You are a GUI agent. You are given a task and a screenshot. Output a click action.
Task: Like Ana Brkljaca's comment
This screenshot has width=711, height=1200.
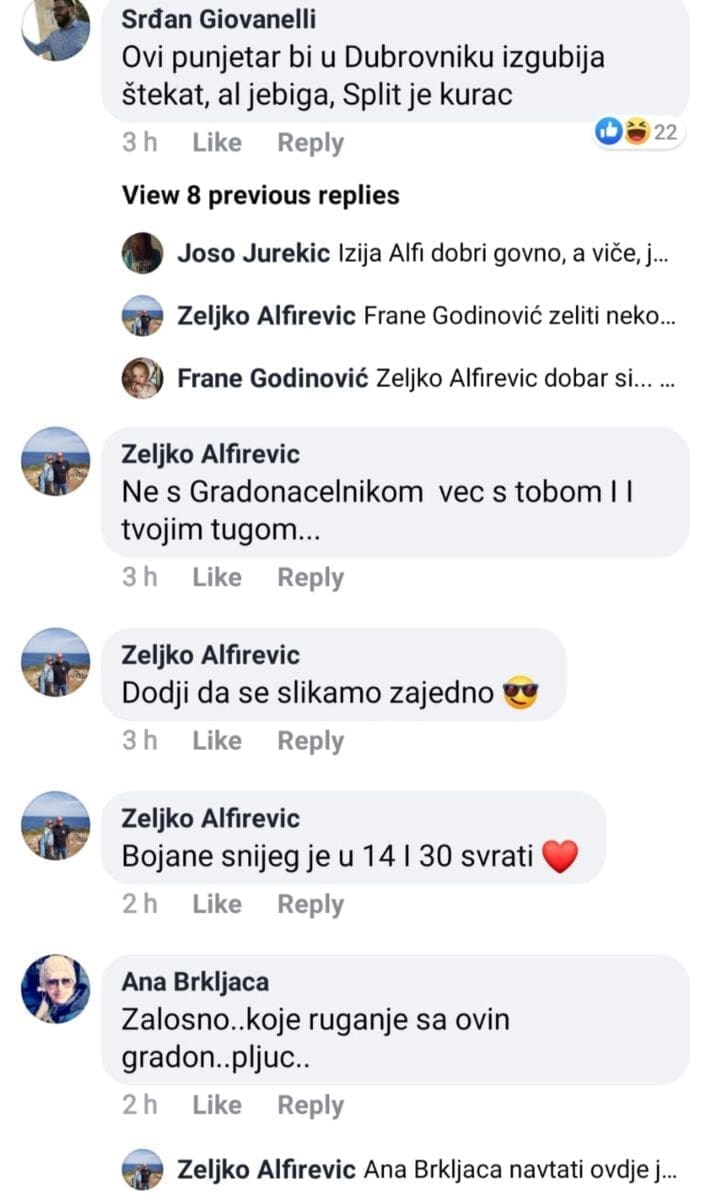point(217,1105)
